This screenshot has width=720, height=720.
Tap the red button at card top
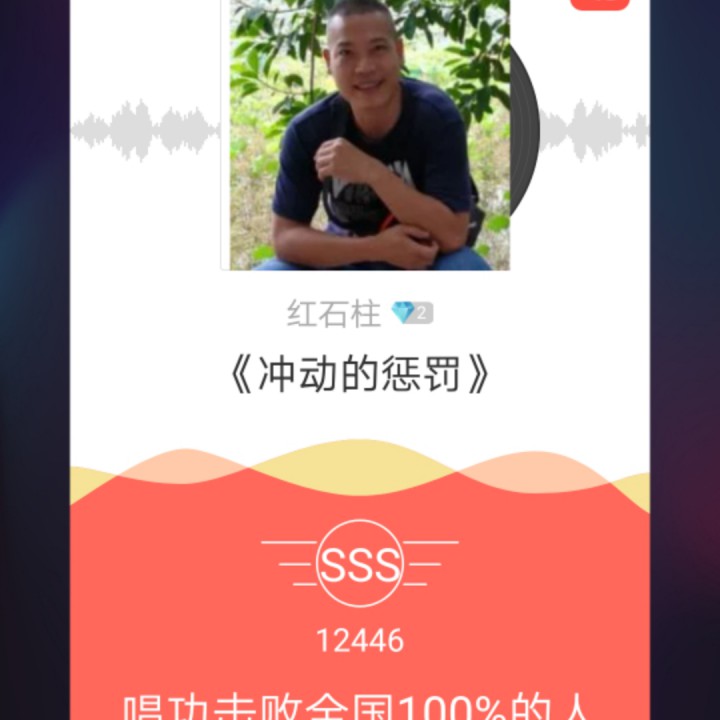[x=600, y=3]
